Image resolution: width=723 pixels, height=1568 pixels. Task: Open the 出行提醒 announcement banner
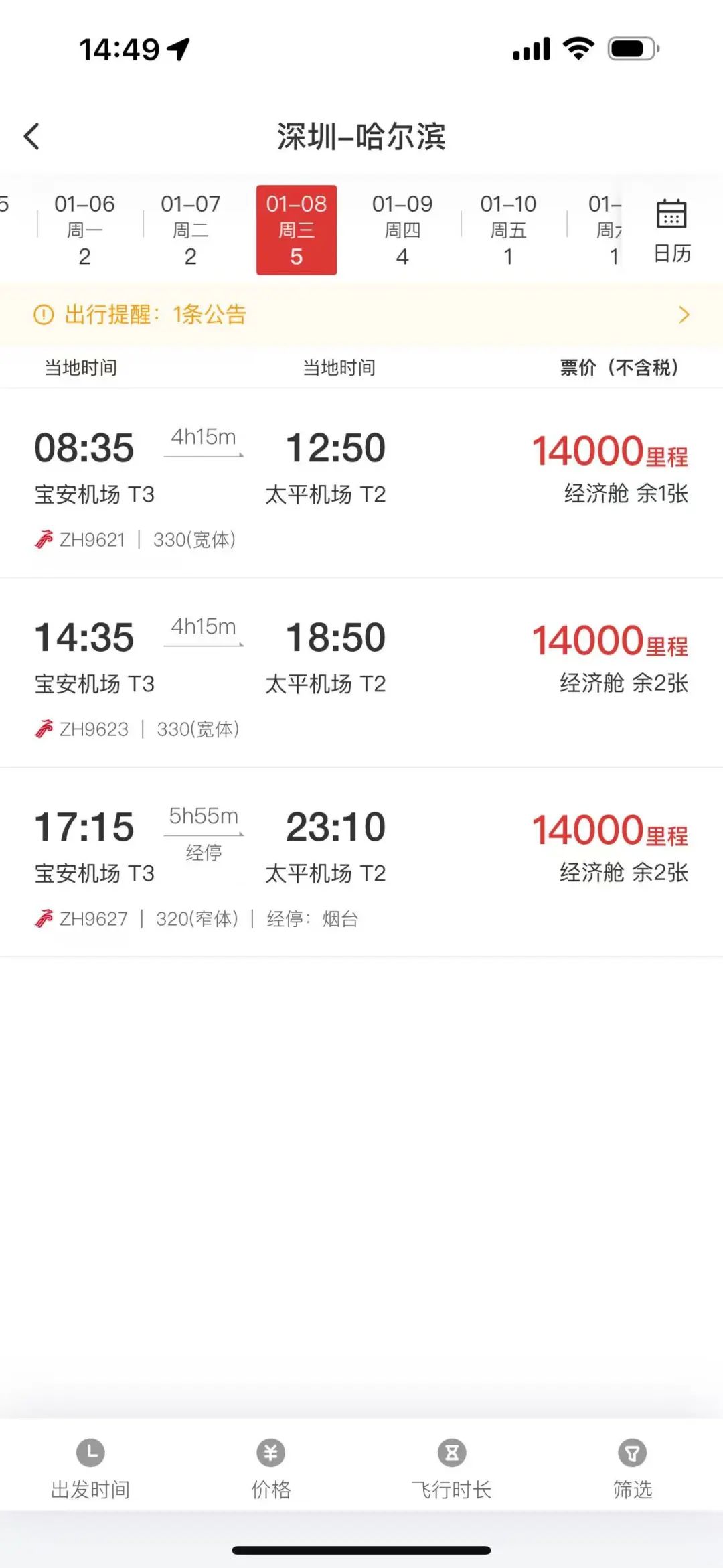361,314
